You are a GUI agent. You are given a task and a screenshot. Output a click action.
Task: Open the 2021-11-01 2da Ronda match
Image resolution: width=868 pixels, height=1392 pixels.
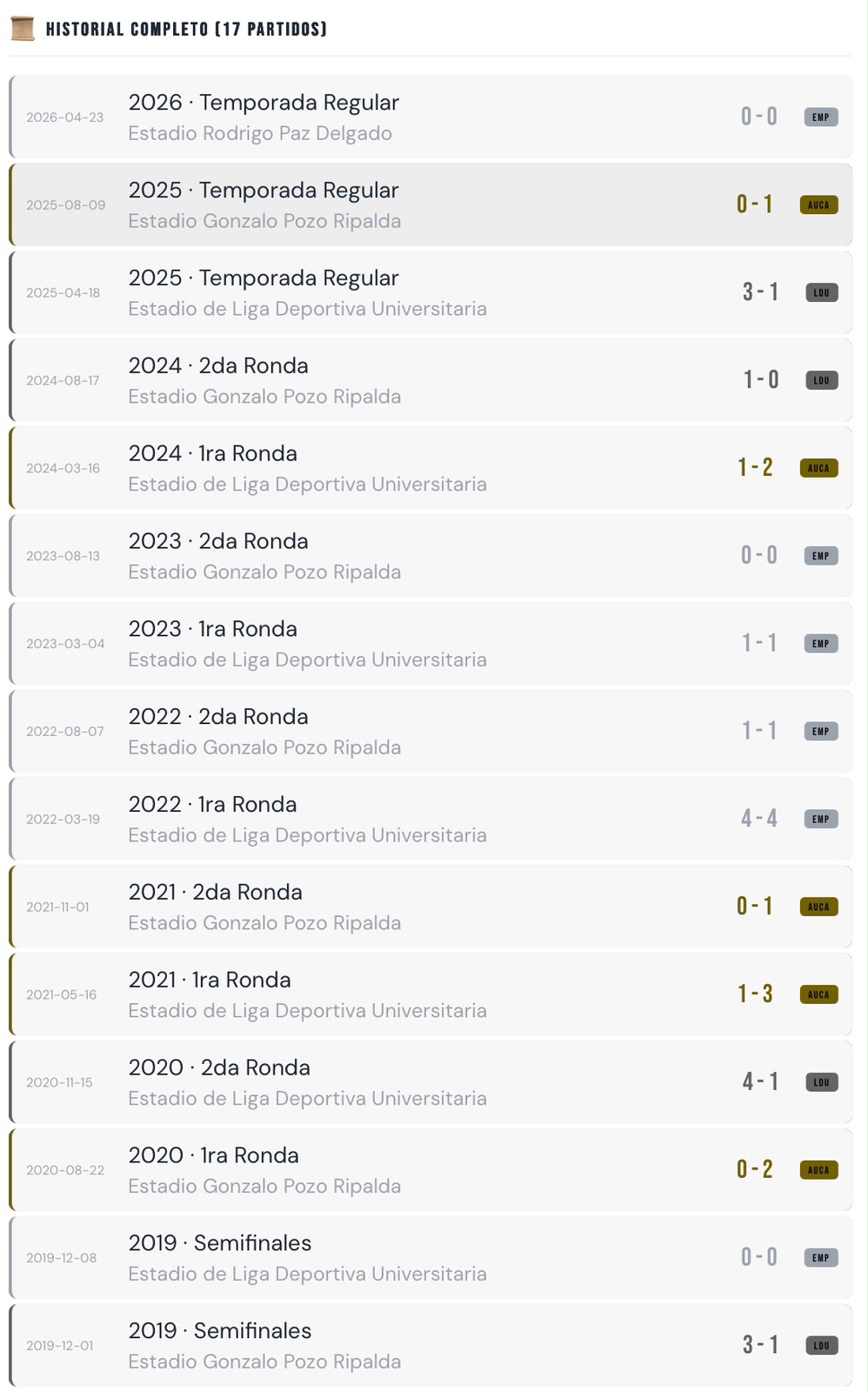coord(431,907)
